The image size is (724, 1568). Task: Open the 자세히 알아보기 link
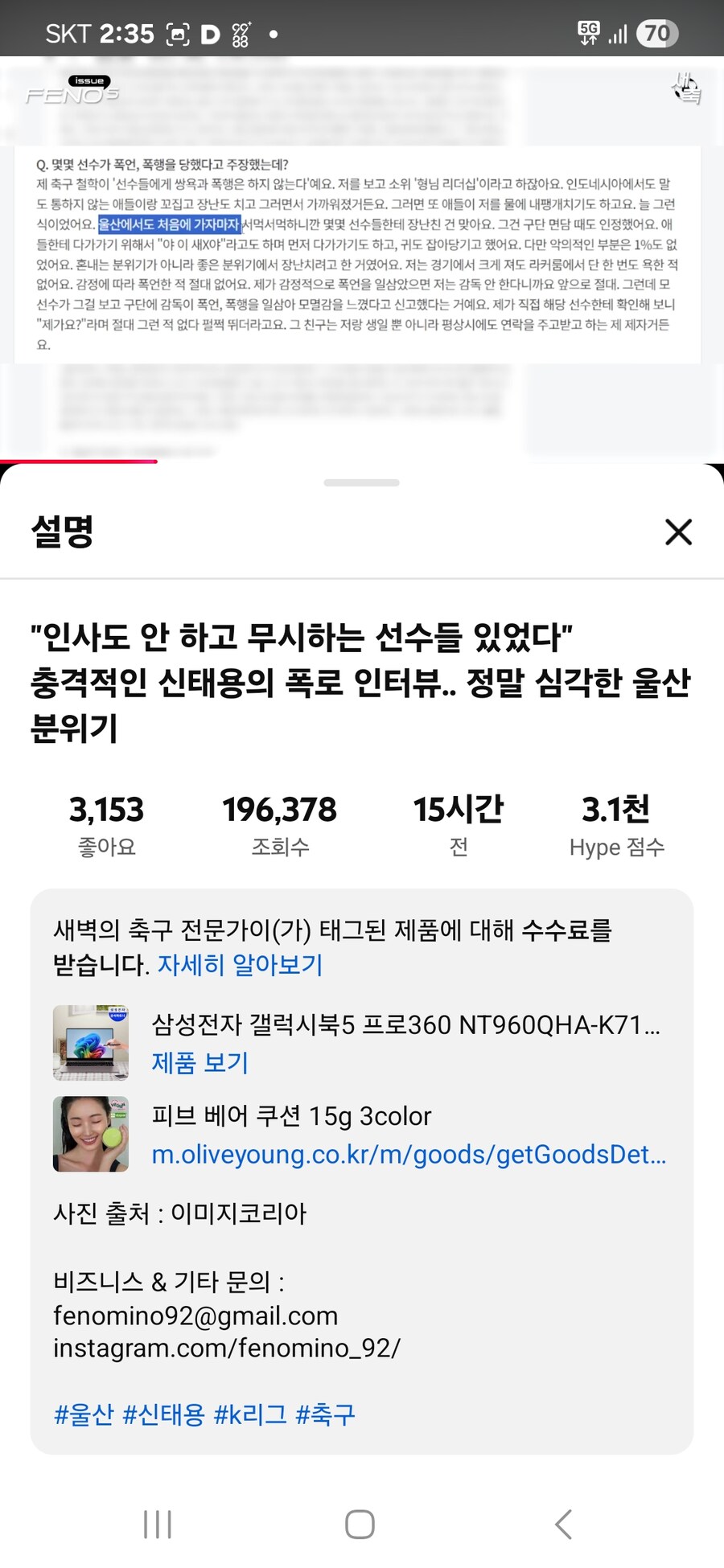(240, 964)
